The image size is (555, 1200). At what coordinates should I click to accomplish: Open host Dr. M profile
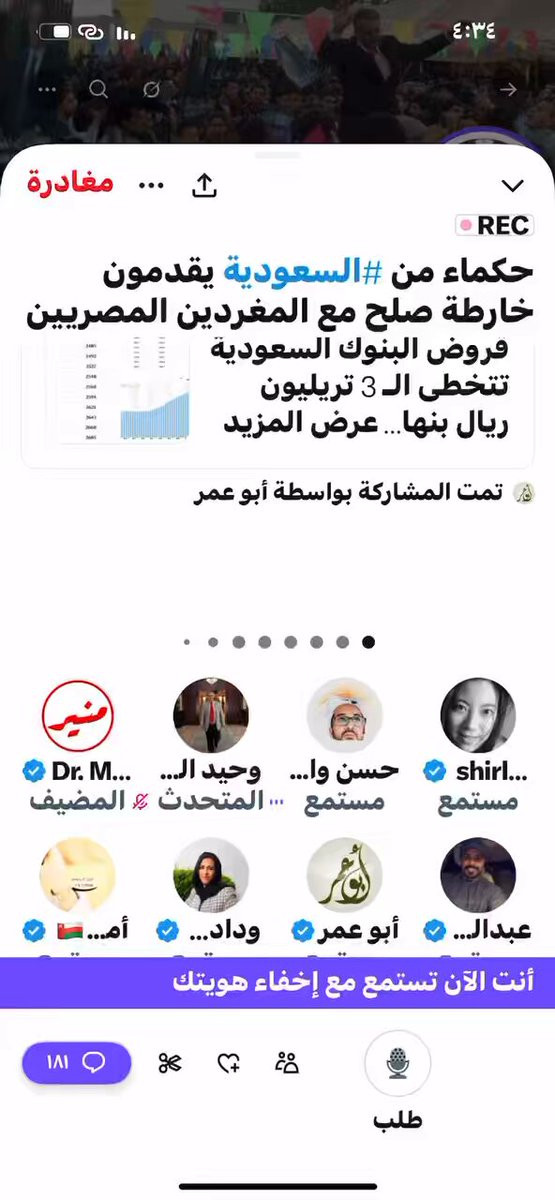78,714
